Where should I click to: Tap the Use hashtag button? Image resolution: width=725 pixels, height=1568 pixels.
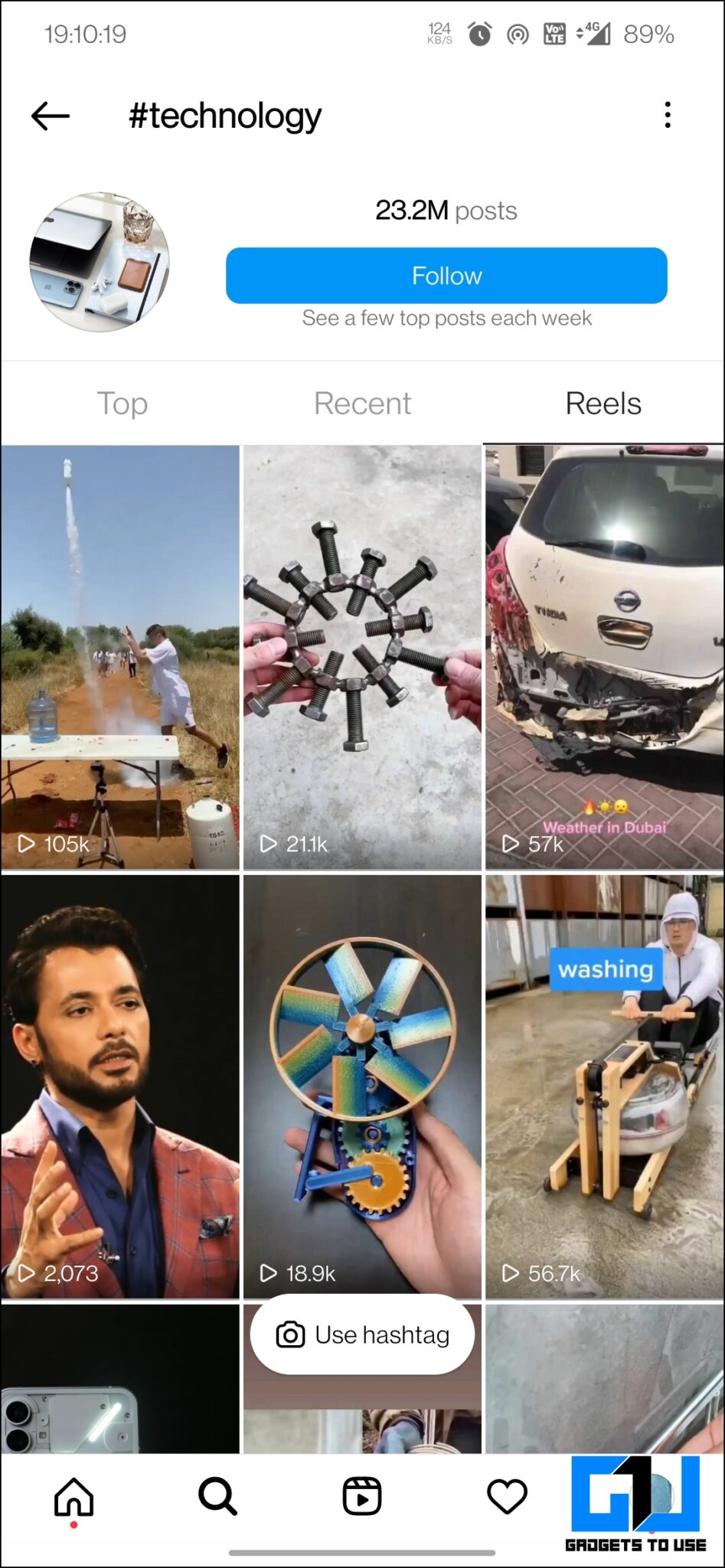[x=362, y=1334]
